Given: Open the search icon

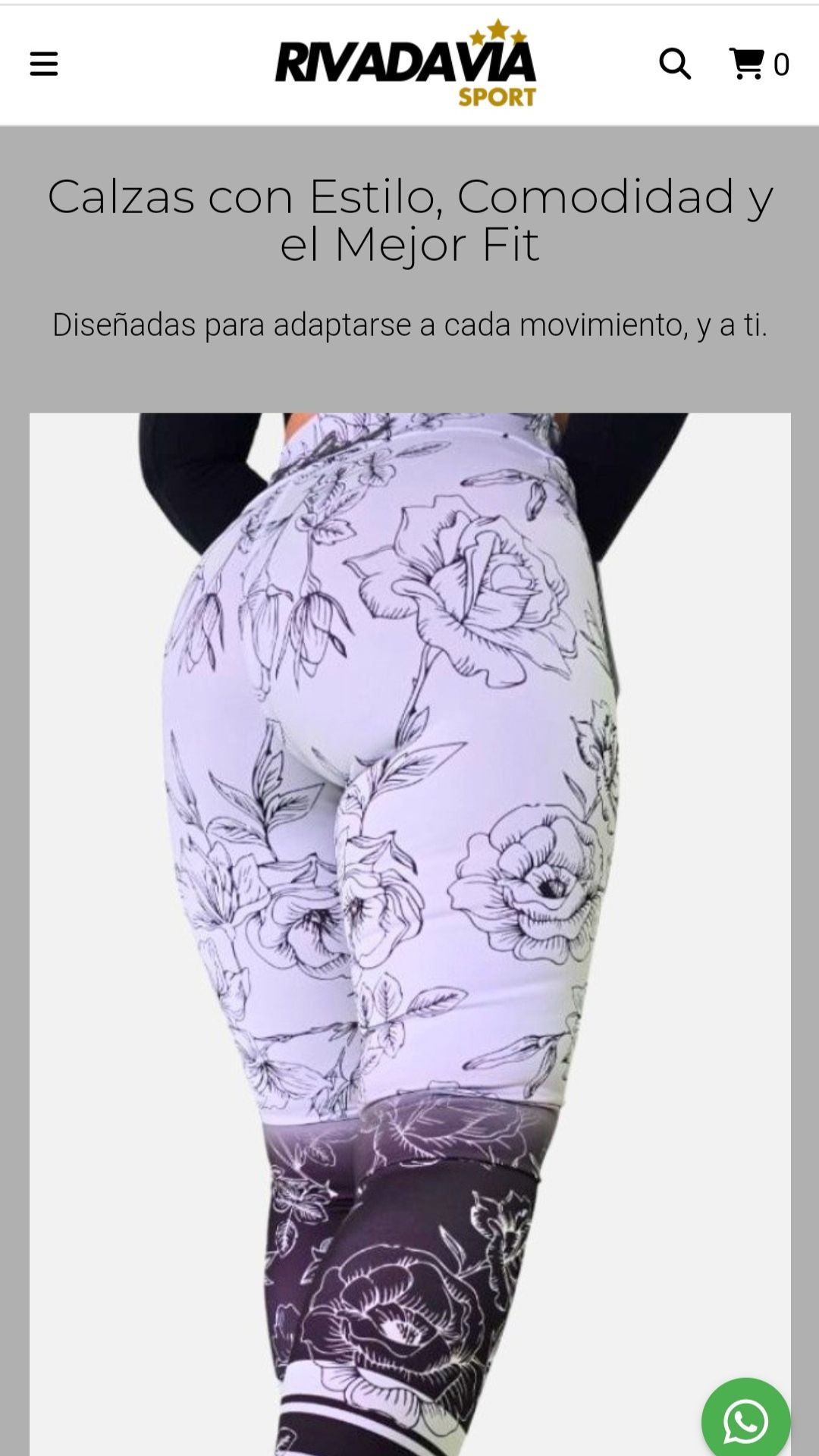Looking at the screenshot, I should click(674, 64).
